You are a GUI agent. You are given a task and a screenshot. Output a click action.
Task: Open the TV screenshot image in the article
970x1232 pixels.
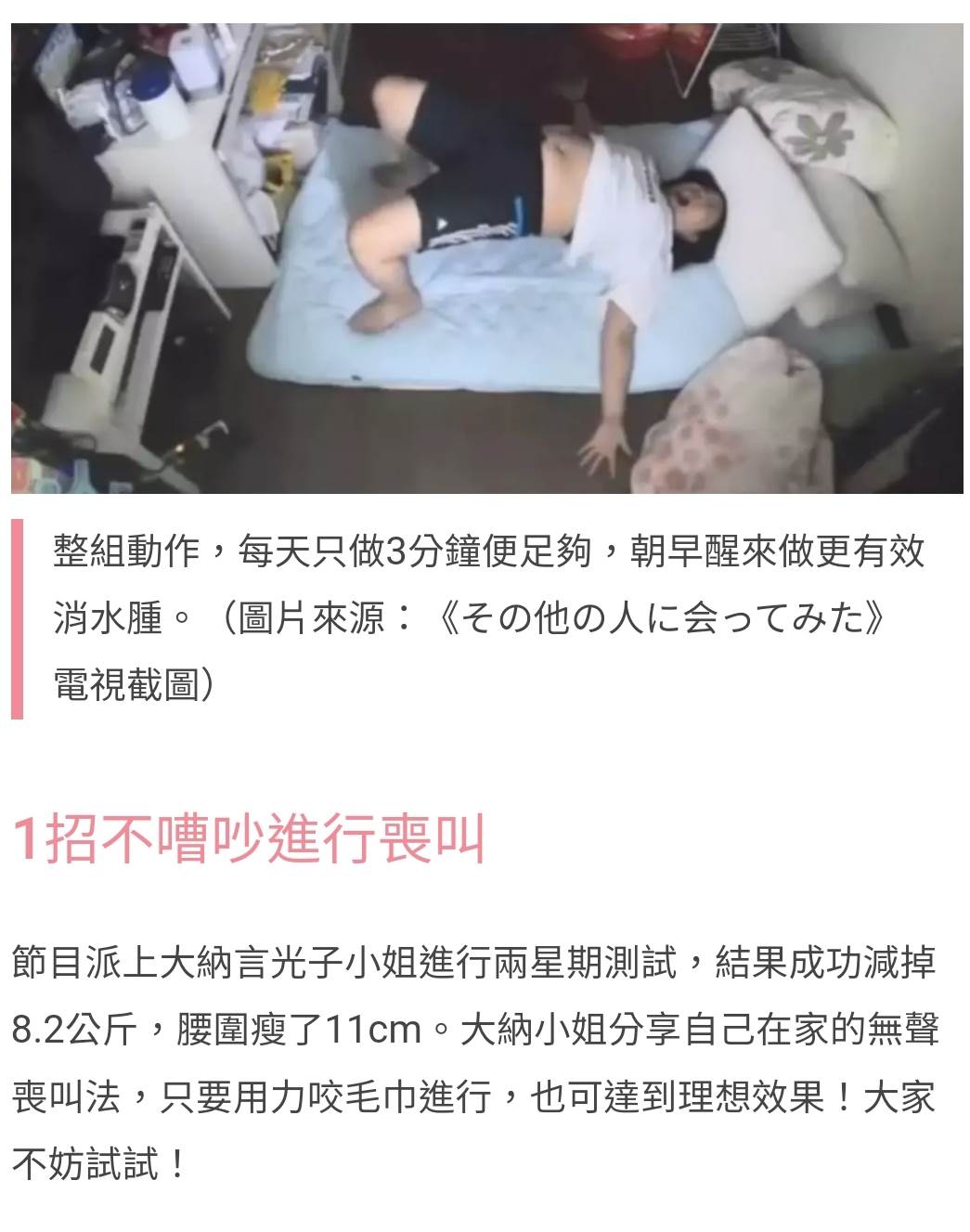(x=486, y=258)
